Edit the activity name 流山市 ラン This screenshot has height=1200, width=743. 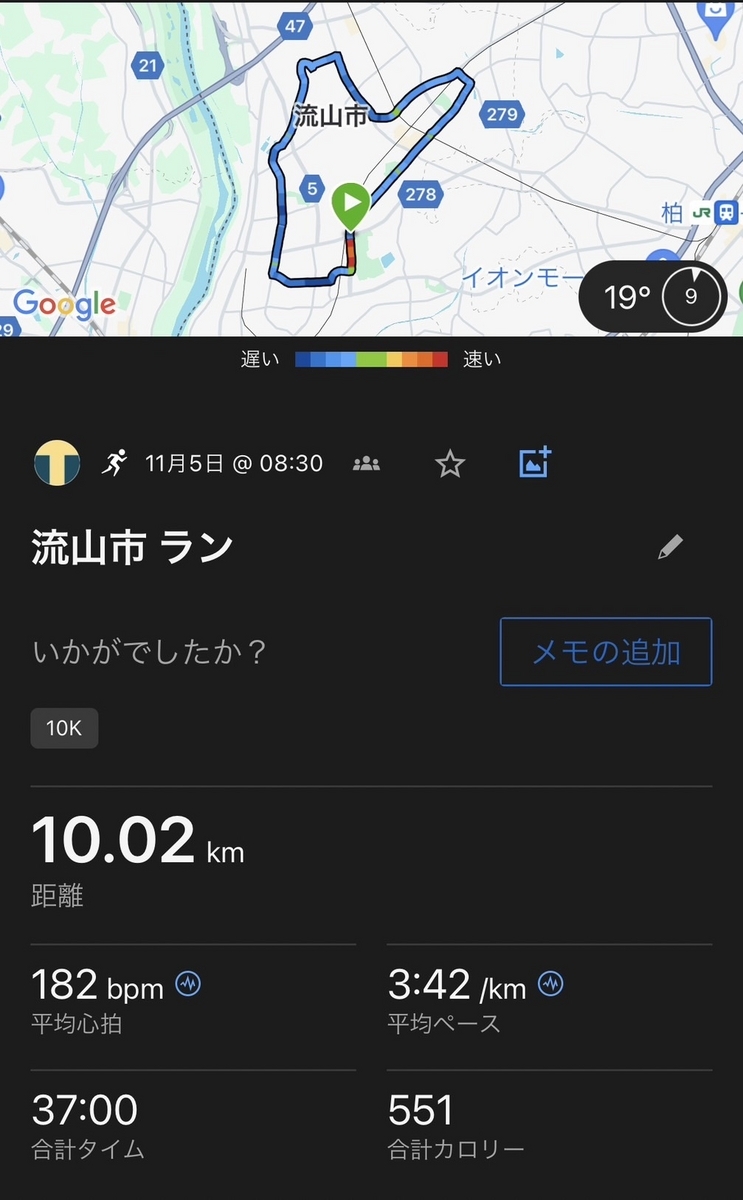coord(670,547)
